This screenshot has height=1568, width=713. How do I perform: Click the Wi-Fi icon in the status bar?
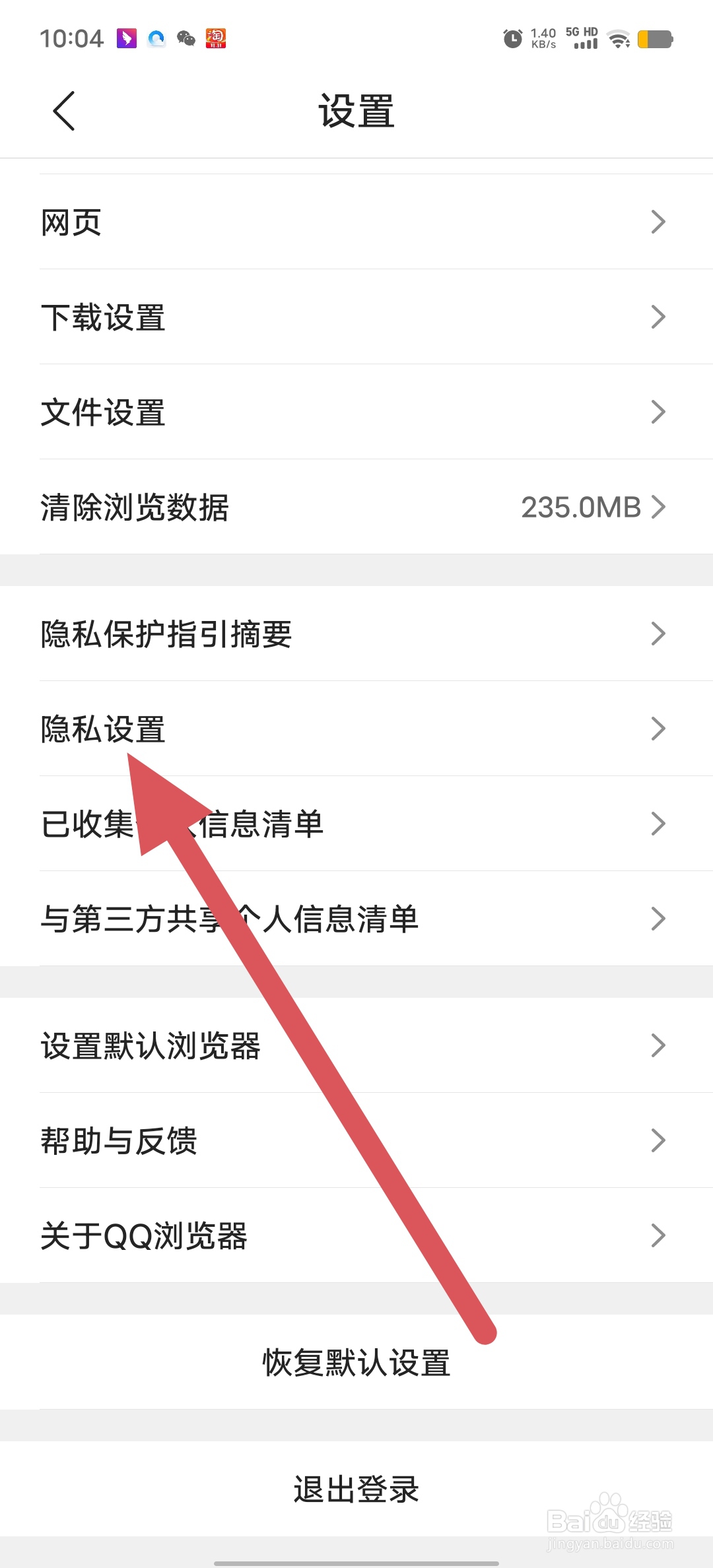pyautogui.click(x=618, y=39)
